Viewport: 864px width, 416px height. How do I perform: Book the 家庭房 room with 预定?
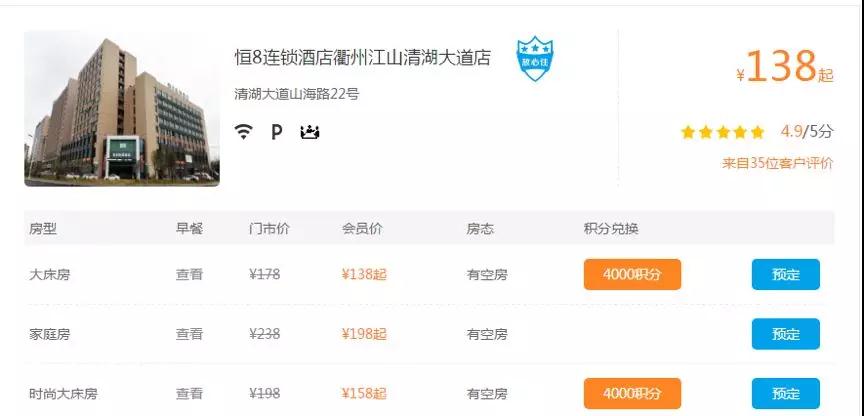(785, 334)
